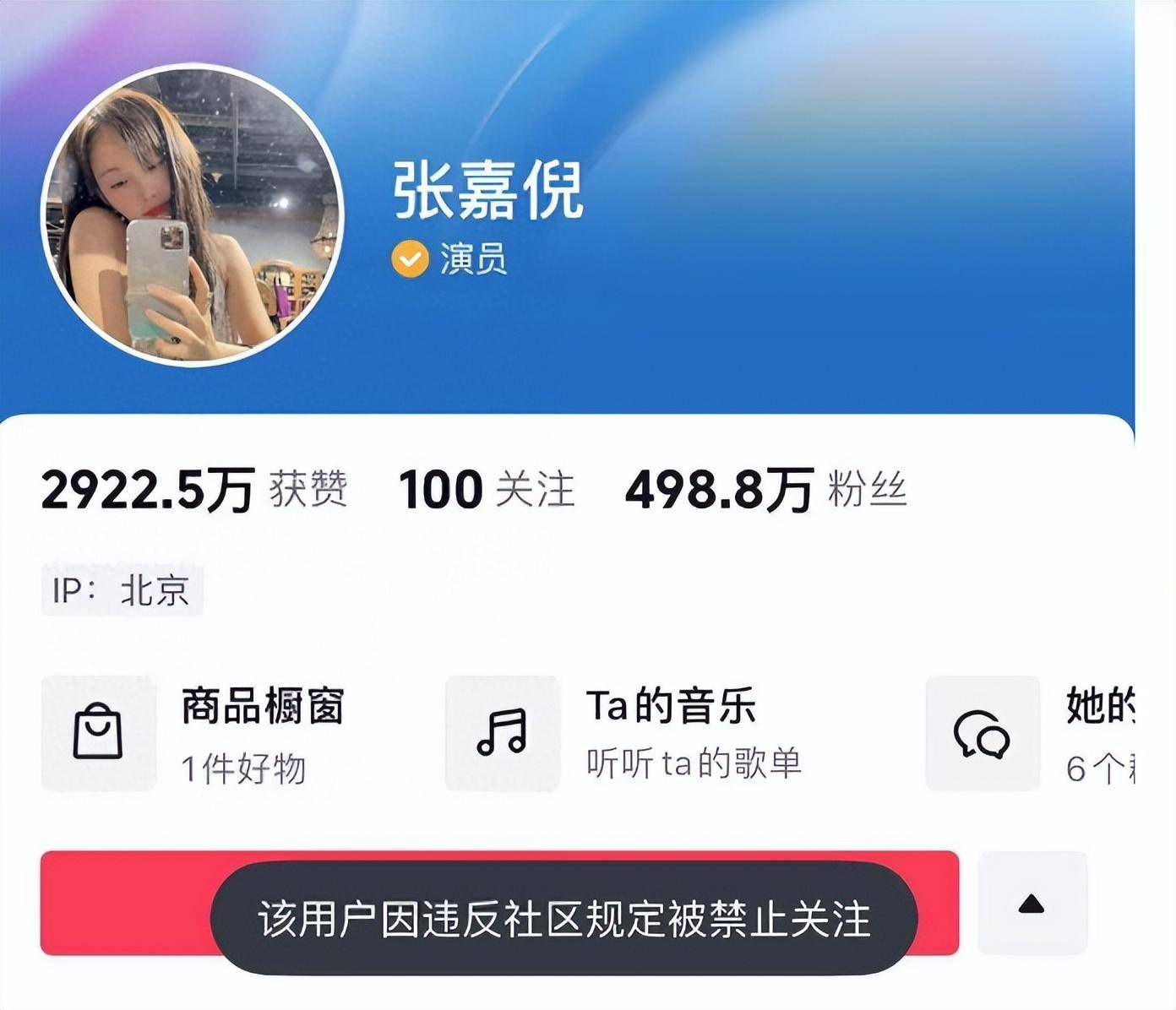Open the profile avatar photo

pos(193,215)
